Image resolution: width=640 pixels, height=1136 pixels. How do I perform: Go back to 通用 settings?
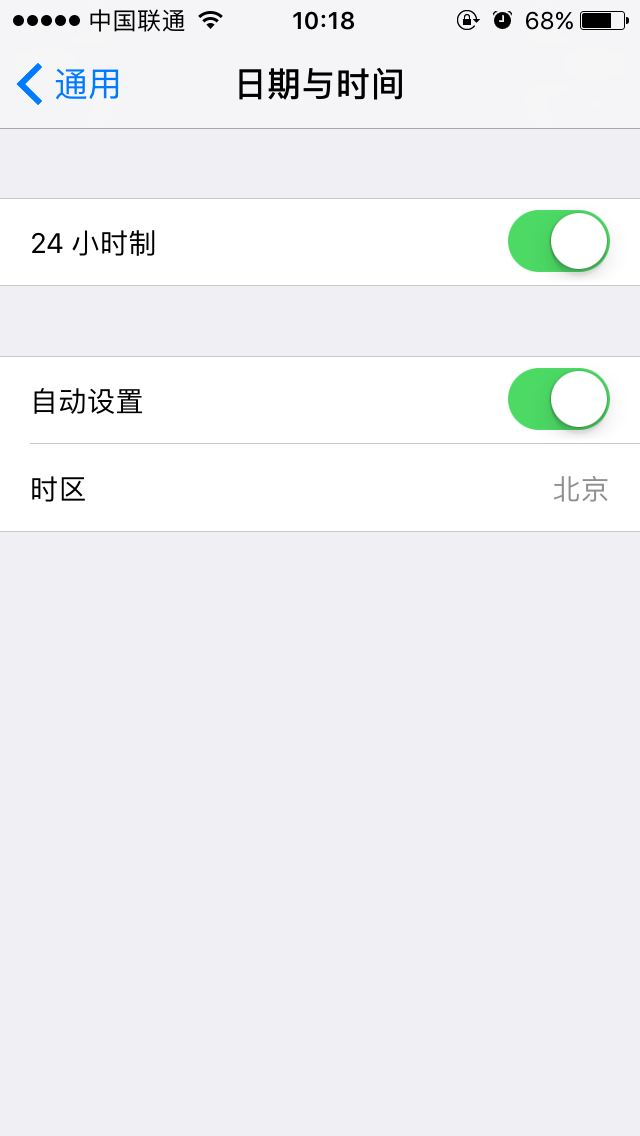click(x=68, y=84)
